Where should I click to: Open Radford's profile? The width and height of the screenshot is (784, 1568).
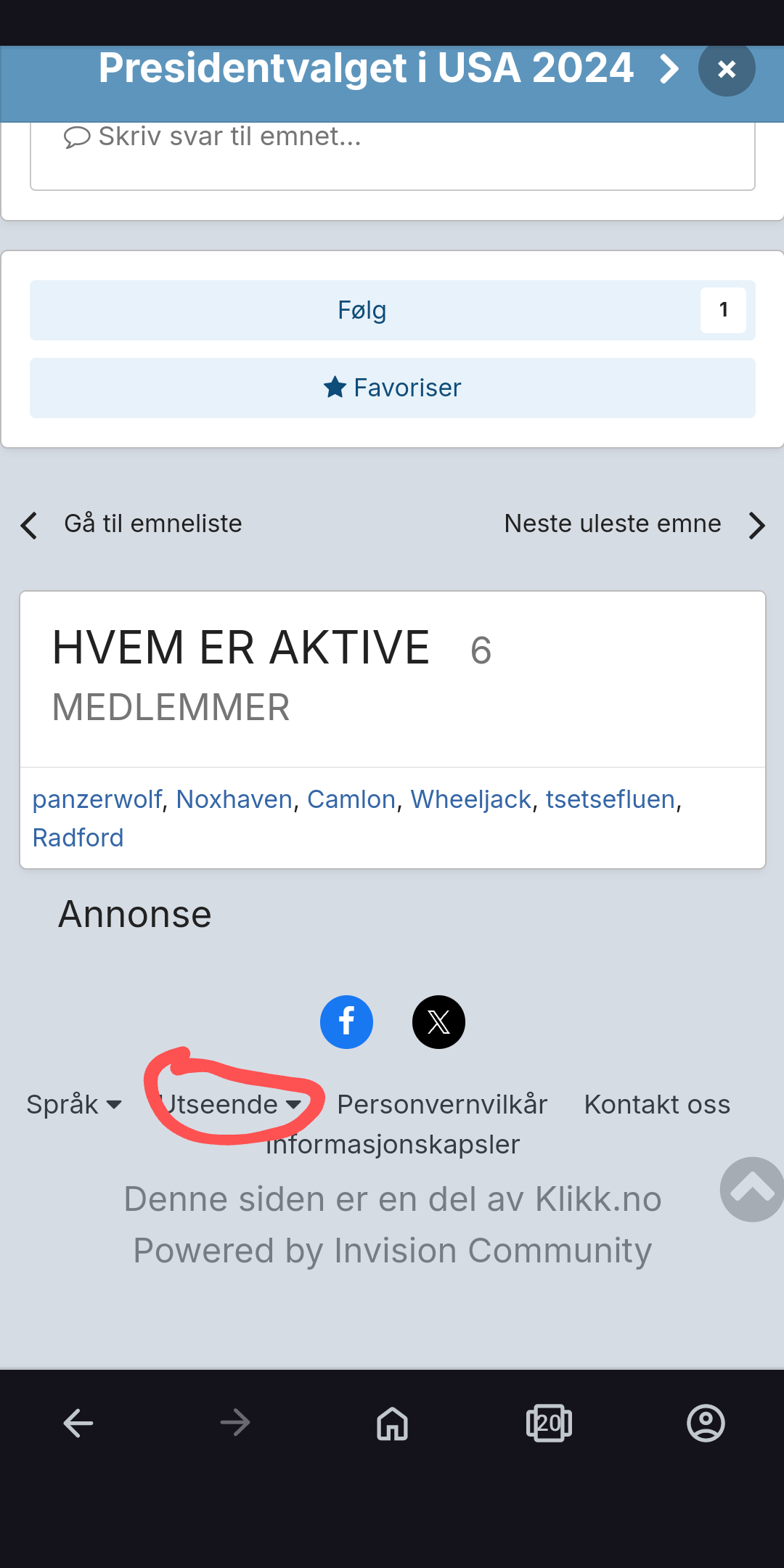click(x=78, y=838)
